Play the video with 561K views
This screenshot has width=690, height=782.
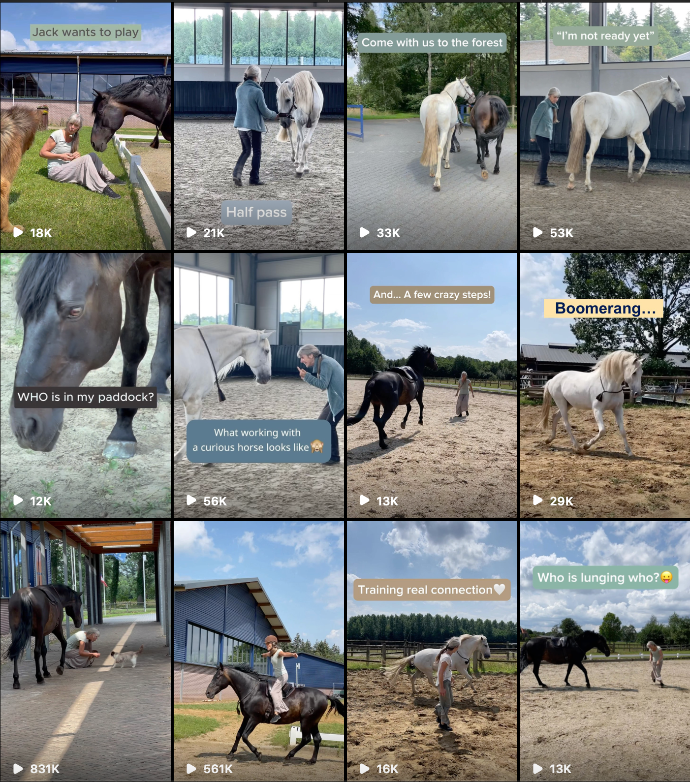[258, 650]
